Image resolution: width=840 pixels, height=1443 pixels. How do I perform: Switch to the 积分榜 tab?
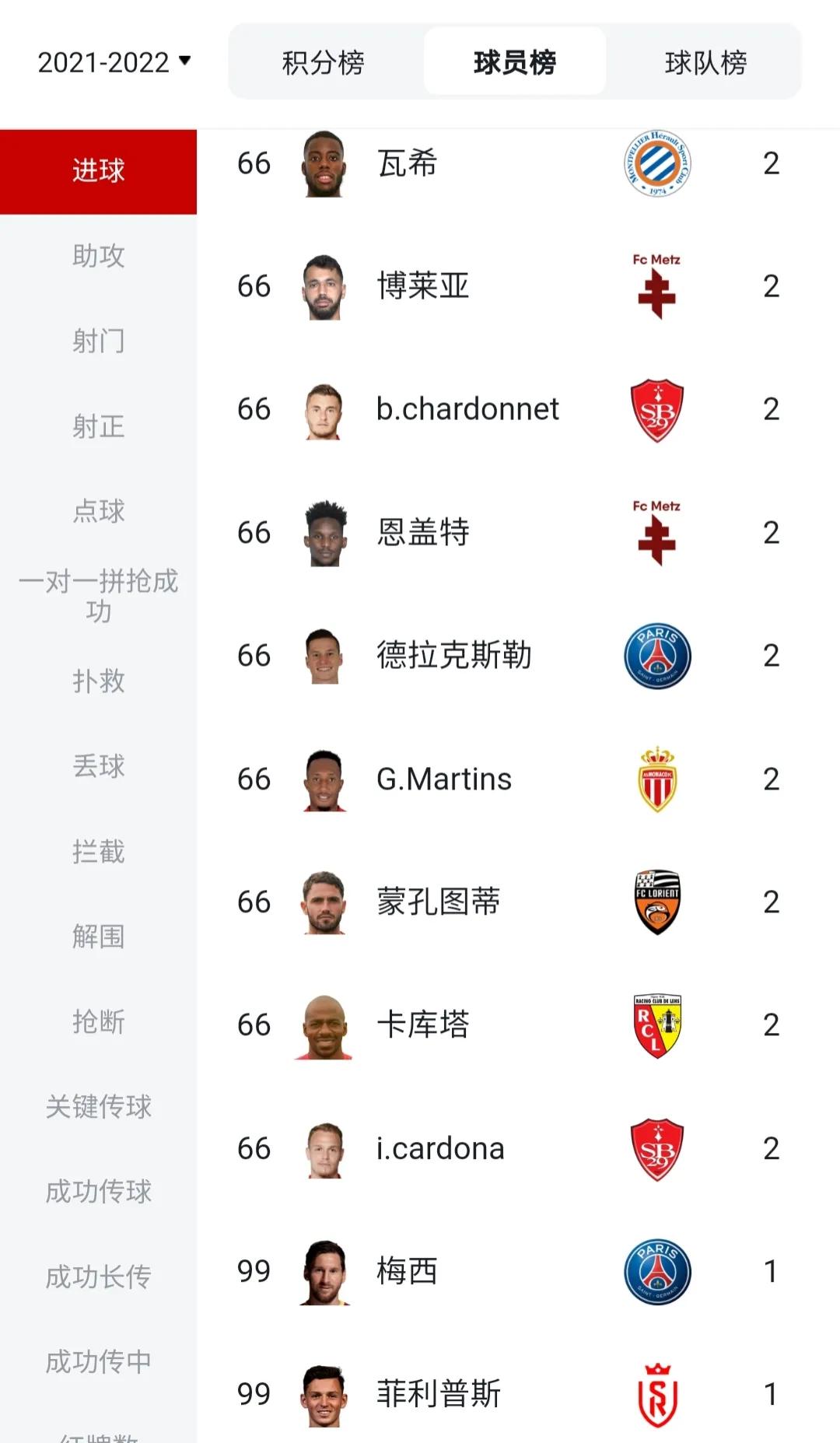(x=323, y=62)
